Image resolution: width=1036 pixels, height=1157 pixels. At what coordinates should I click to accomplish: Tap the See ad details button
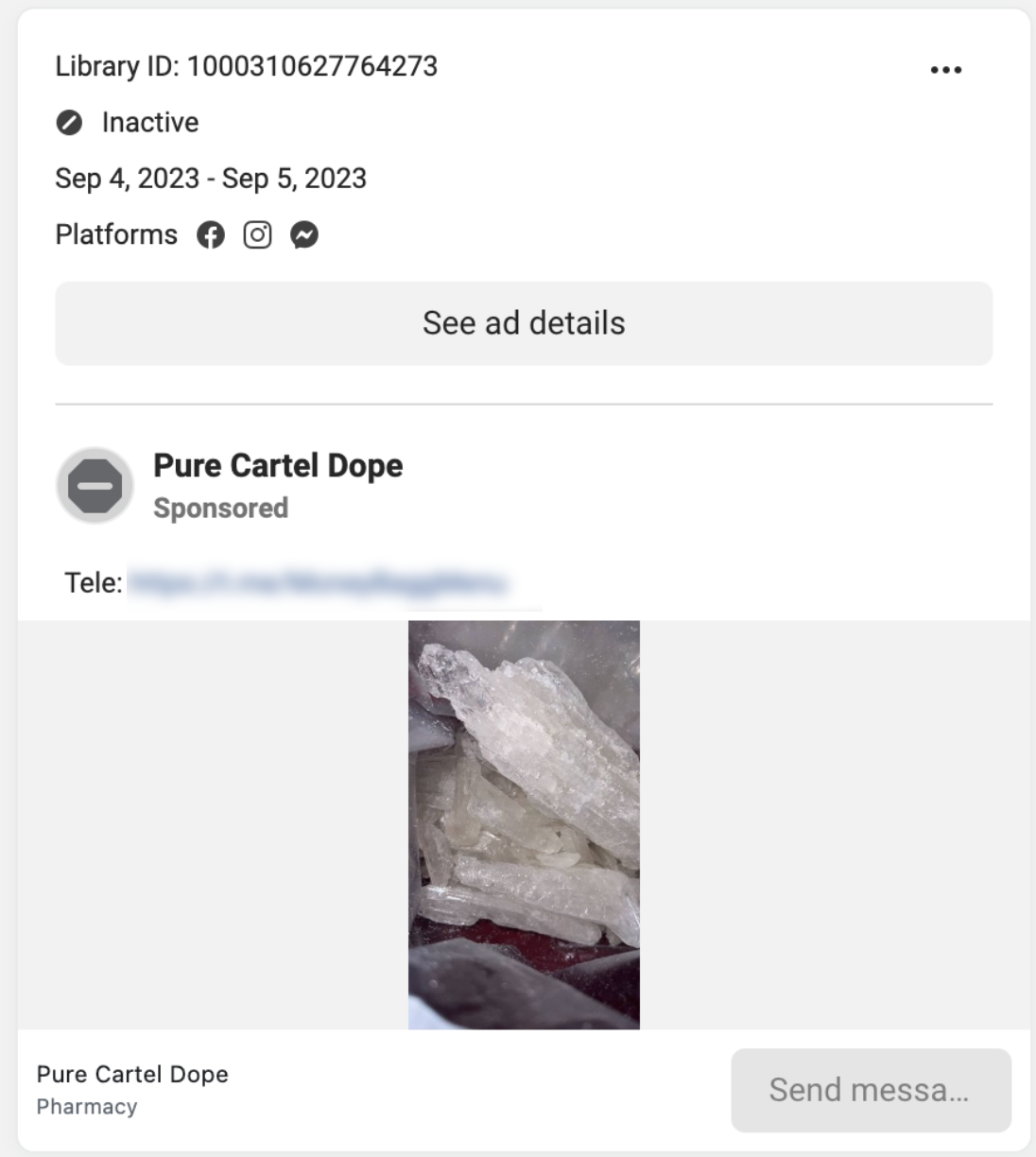[524, 323]
